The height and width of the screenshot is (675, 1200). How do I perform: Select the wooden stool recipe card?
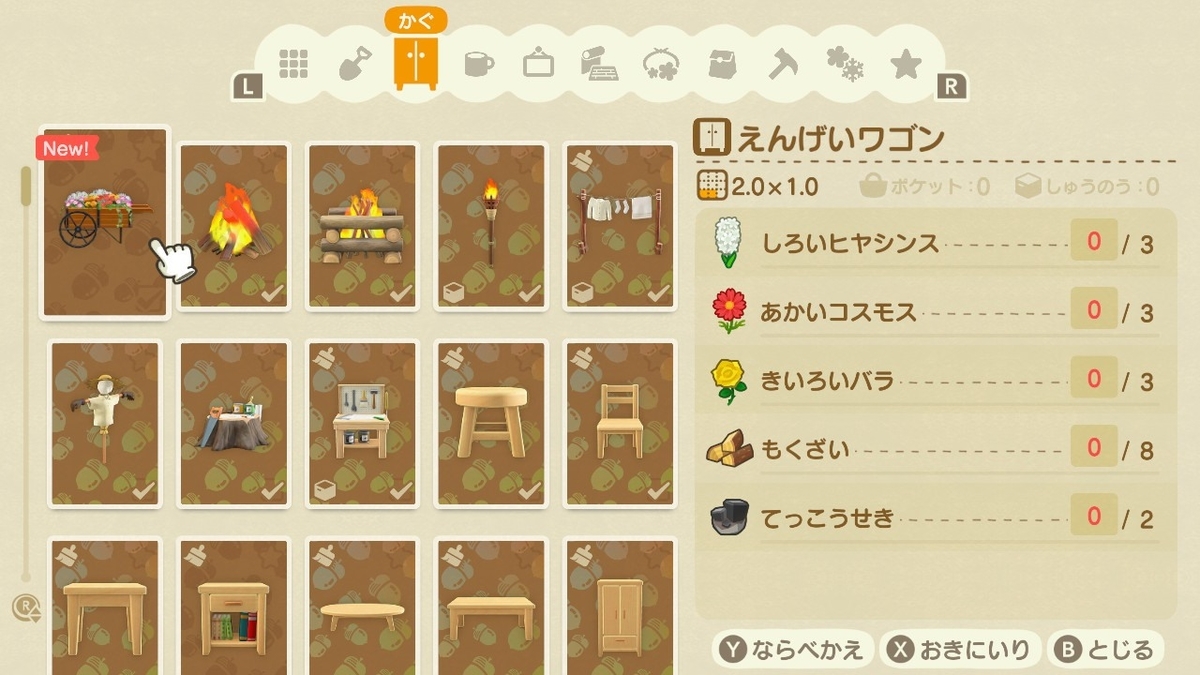click(x=490, y=423)
